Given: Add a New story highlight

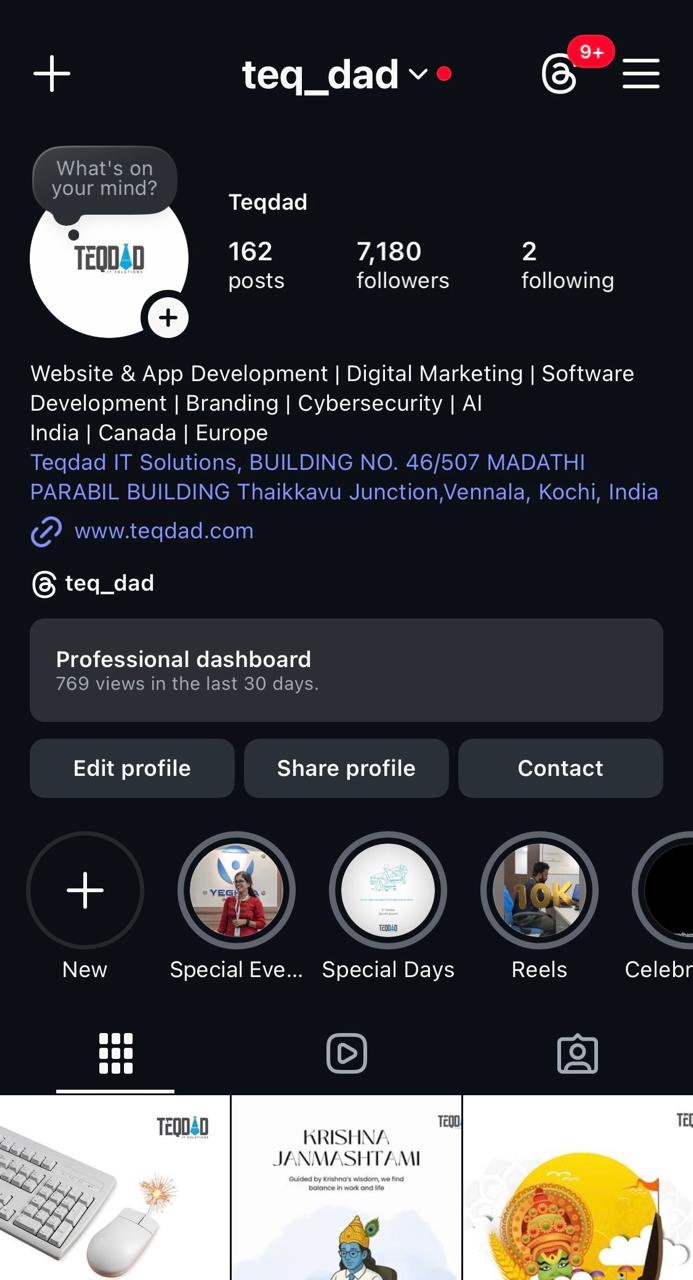Looking at the screenshot, I should tap(85, 890).
